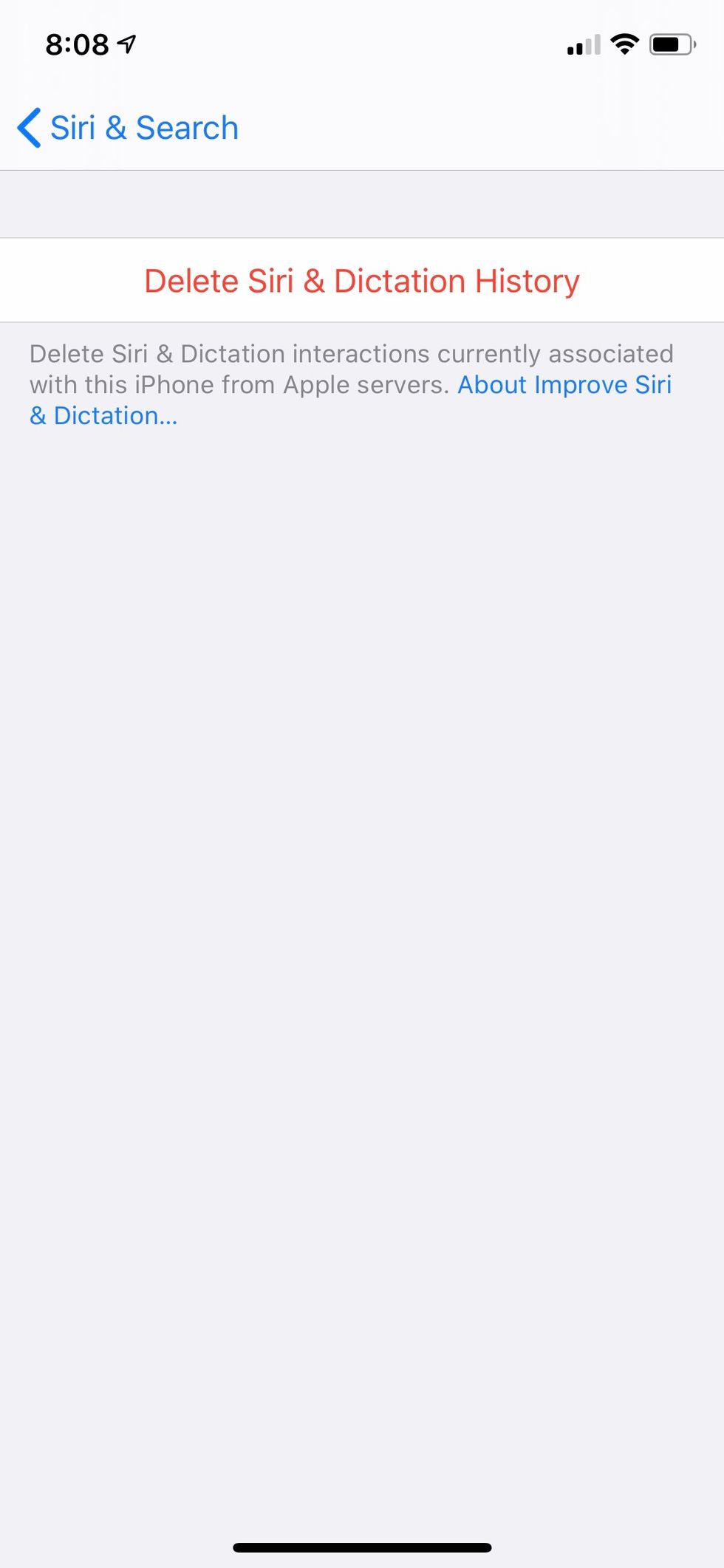
Task: Select the blue learn-more link in footer text
Action: (x=564, y=384)
